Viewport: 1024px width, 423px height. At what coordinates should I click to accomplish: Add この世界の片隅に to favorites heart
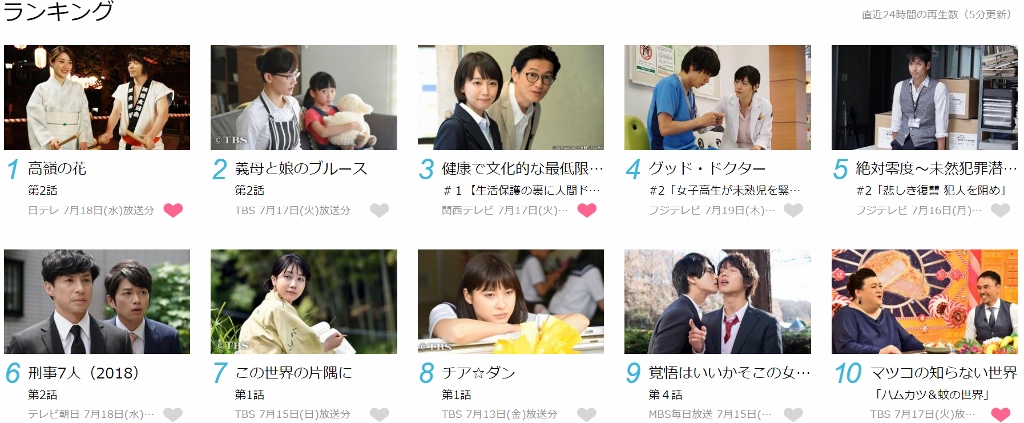point(379,414)
